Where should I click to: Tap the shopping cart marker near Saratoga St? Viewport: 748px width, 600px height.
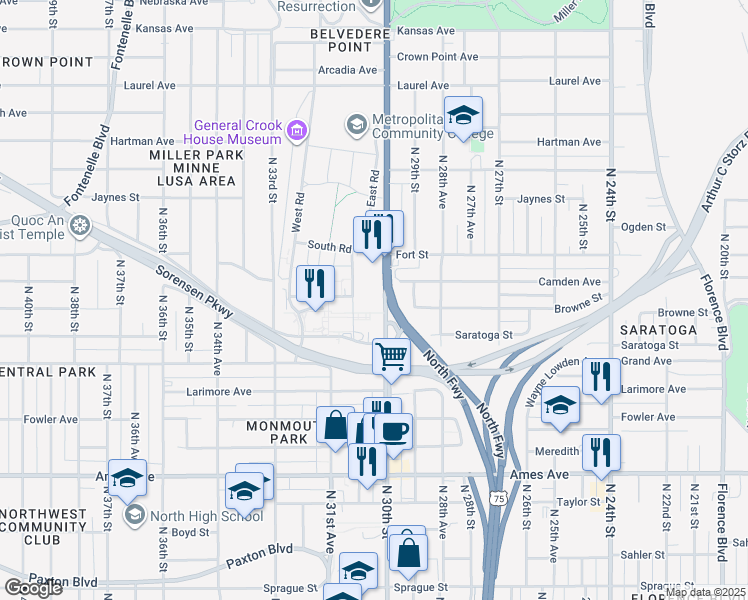tap(391, 356)
